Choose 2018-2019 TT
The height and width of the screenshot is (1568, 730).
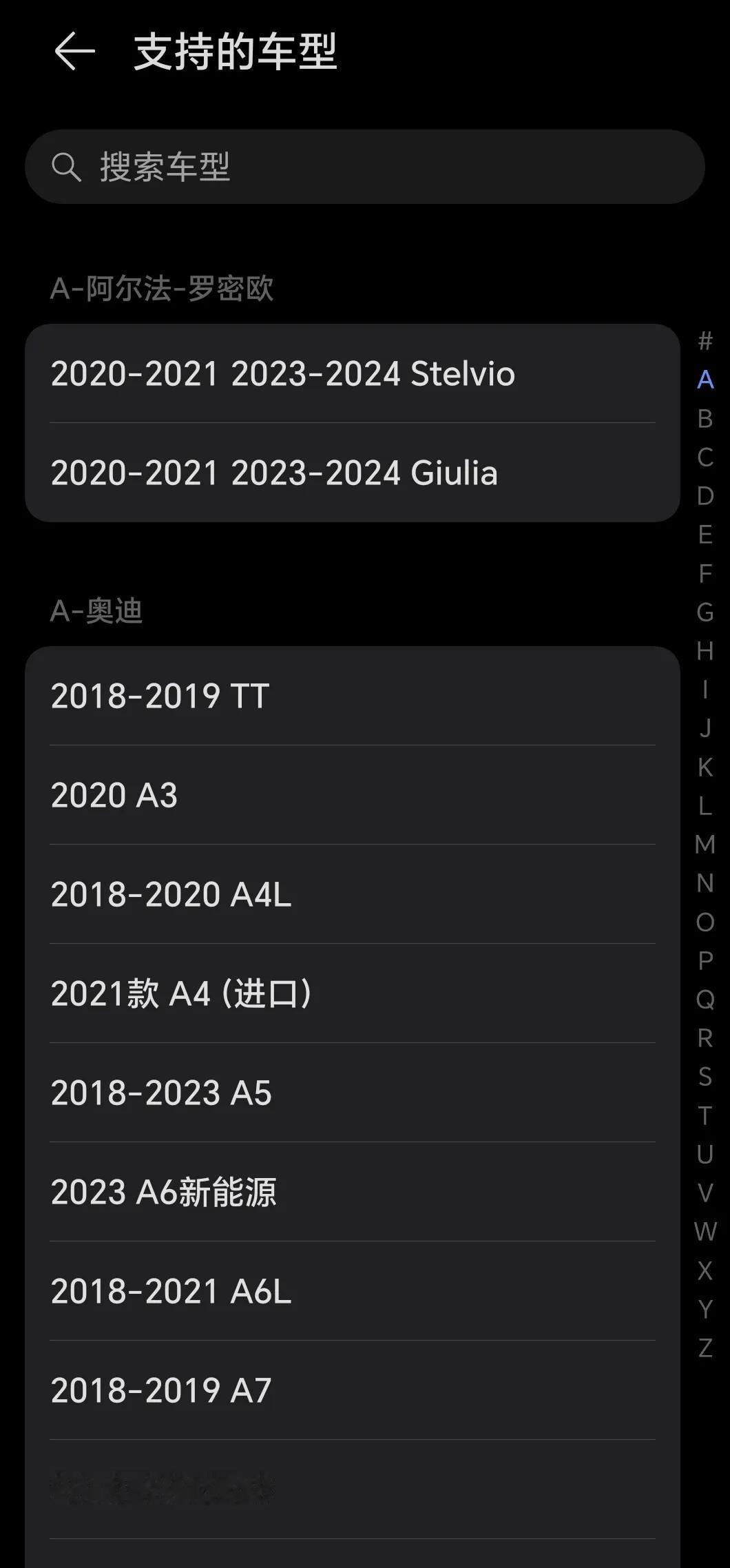click(353, 696)
